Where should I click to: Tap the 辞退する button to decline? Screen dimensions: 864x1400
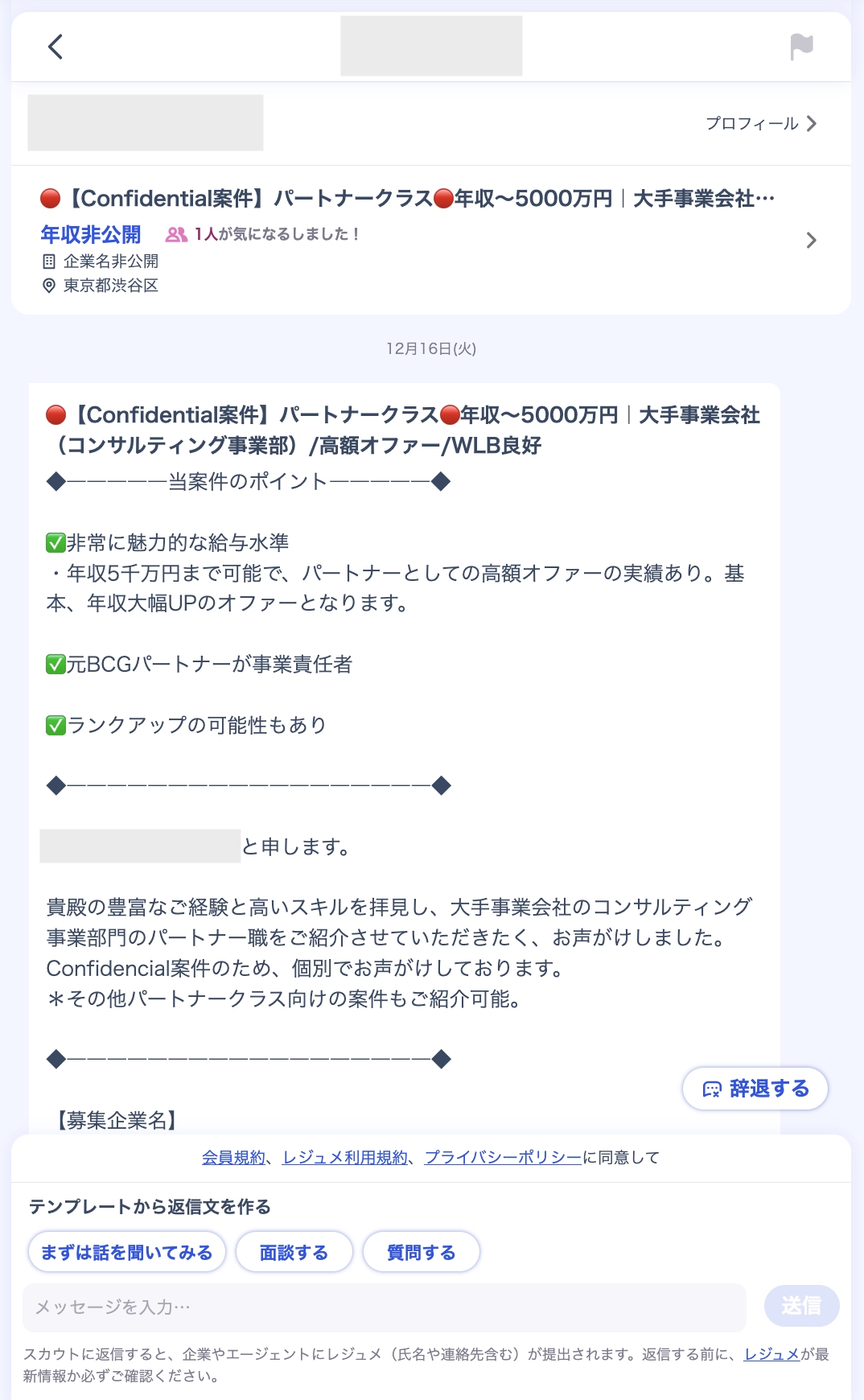(x=755, y=1089)
